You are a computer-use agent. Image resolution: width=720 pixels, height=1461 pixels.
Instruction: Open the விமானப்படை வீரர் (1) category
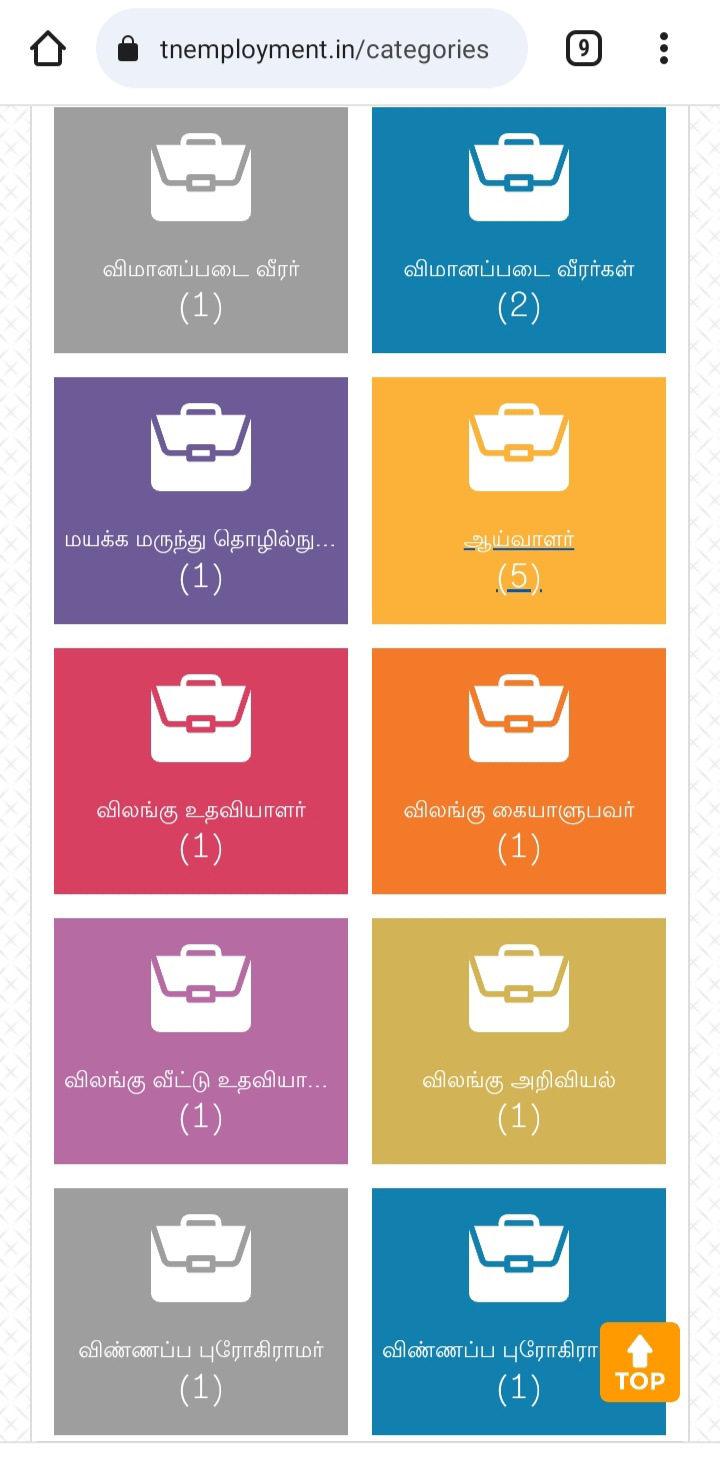point(201,231)
